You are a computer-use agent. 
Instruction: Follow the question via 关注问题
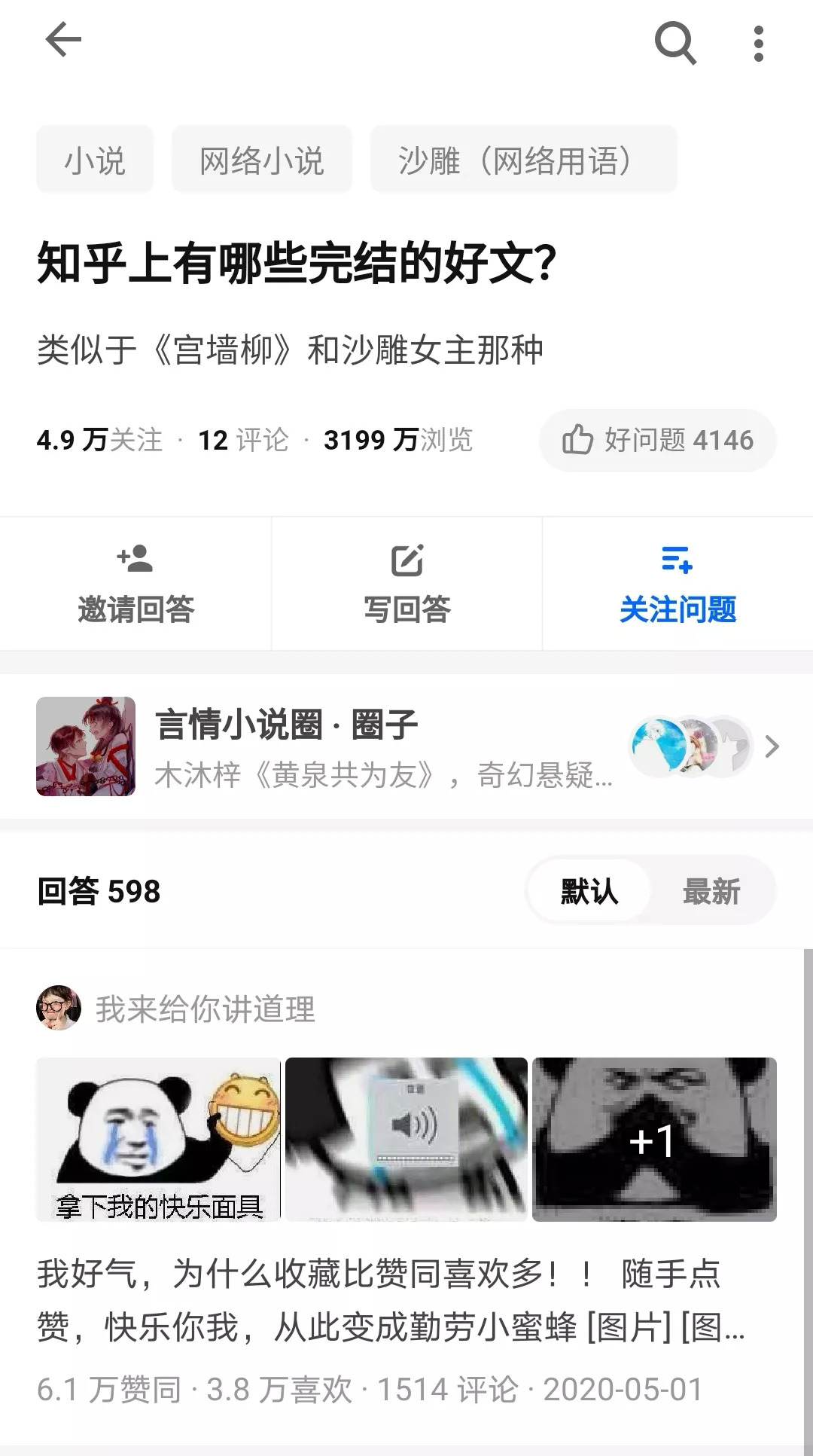pos(677,585)
